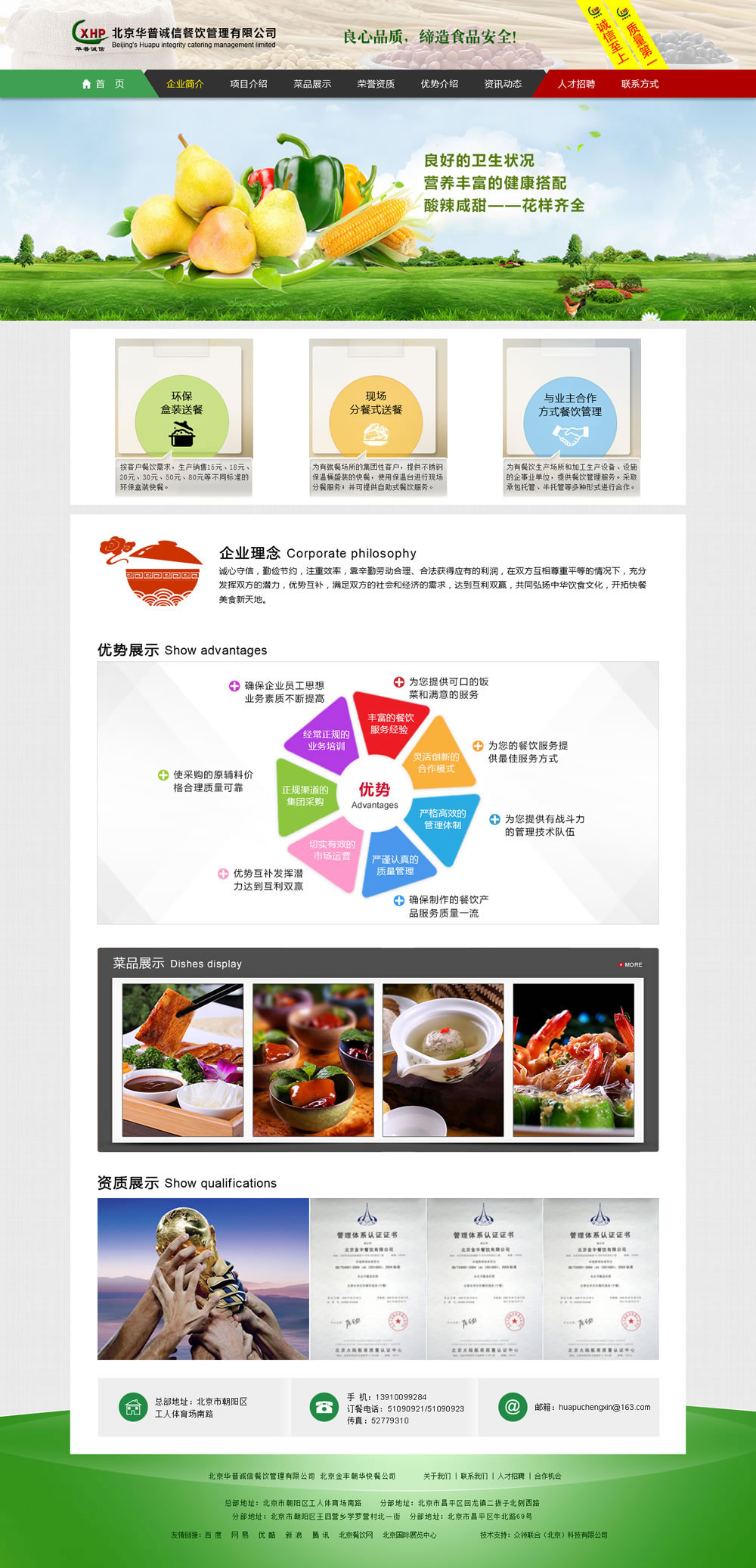This screenshot has height=1568, width=756.
Task: Open the 企业简介 nav item
Action: click(185, 84)
